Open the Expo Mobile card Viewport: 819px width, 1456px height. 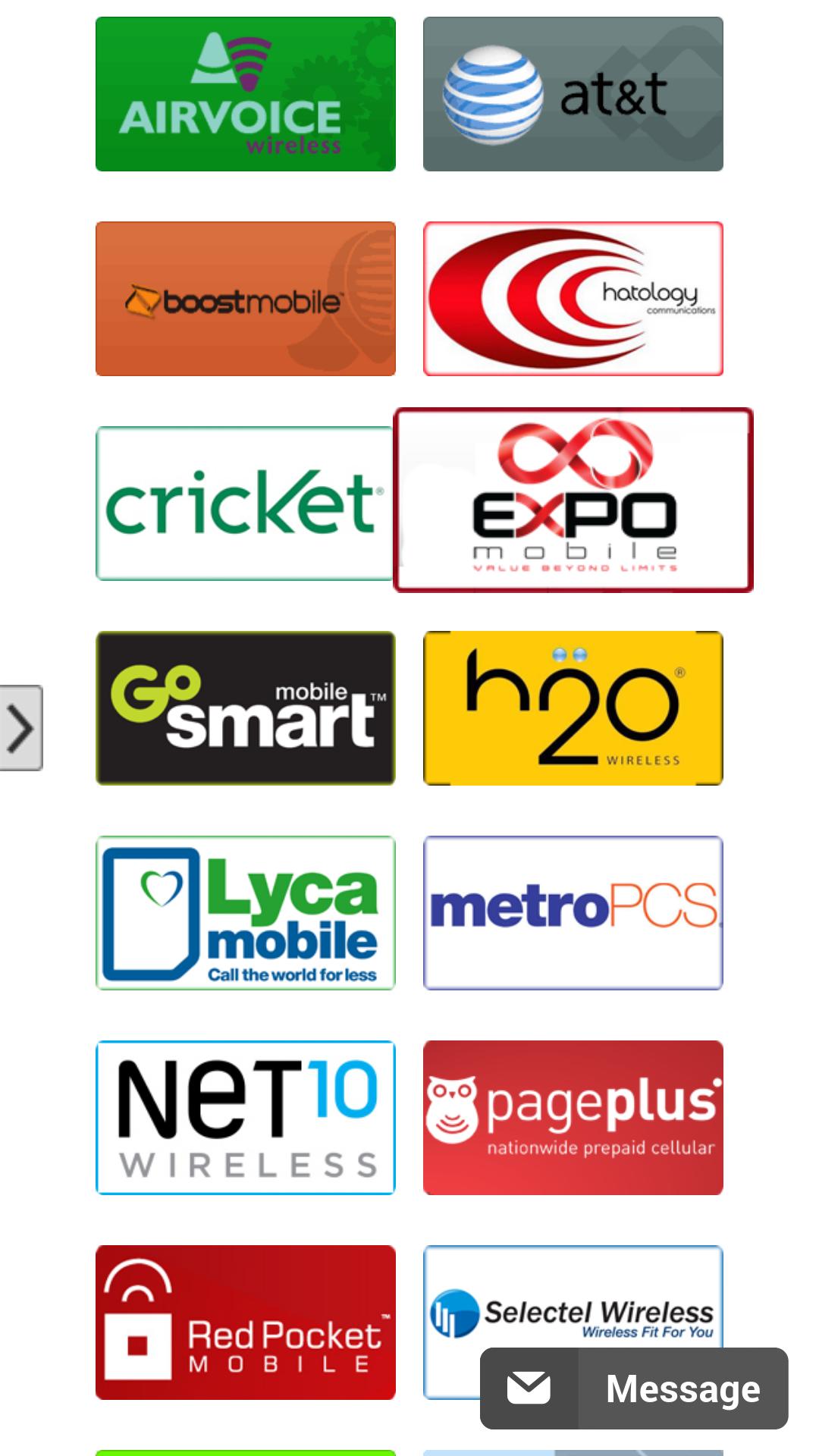(573, 500)
